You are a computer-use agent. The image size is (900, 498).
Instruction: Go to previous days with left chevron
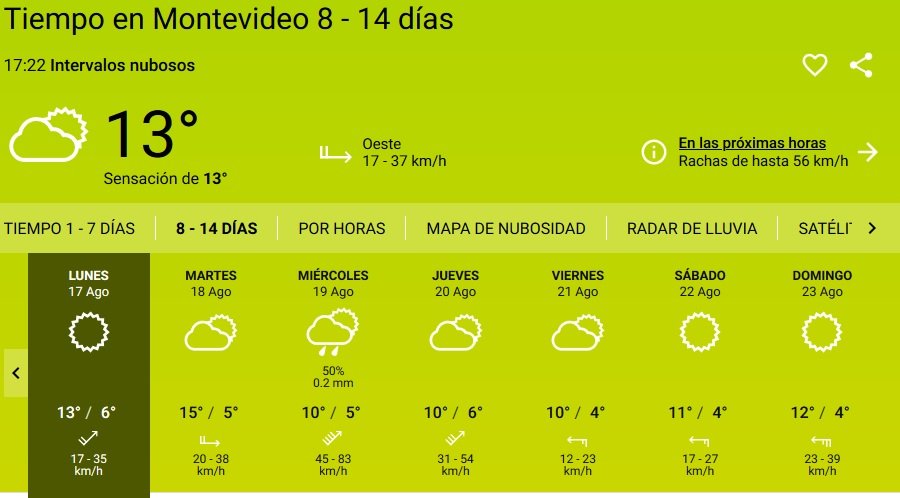15,373
